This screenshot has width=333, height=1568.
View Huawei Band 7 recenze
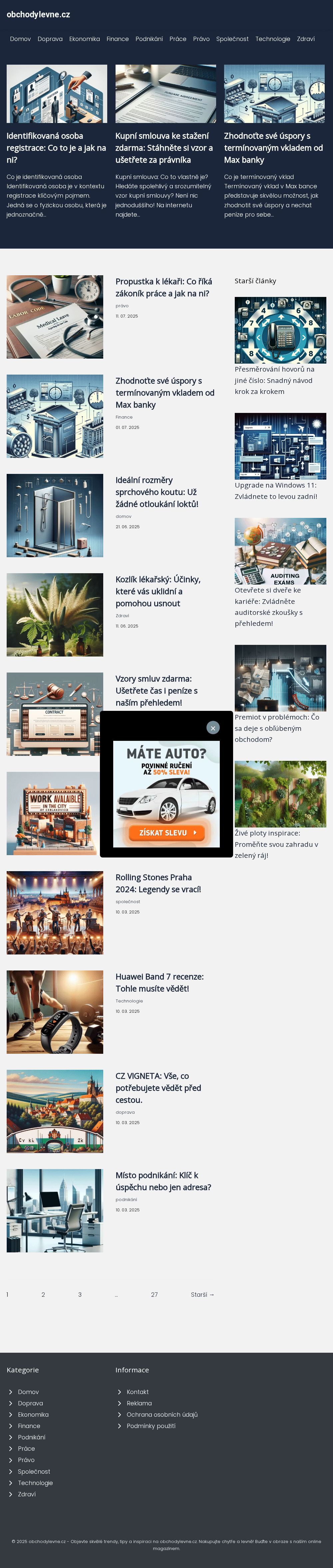159,982
